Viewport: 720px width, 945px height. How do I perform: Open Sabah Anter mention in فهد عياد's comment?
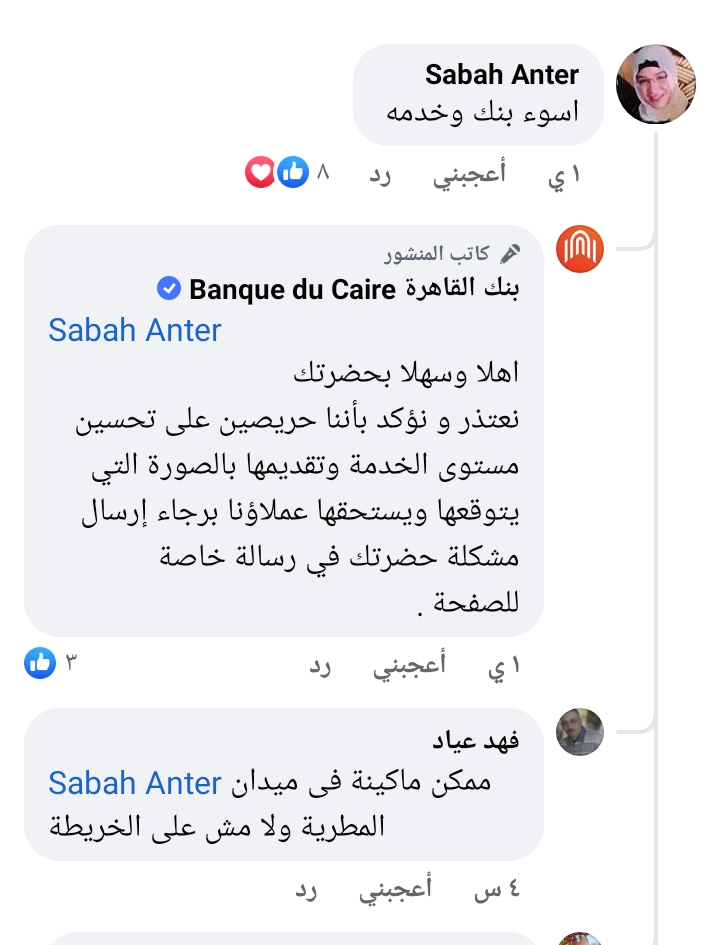pos(135,782)
